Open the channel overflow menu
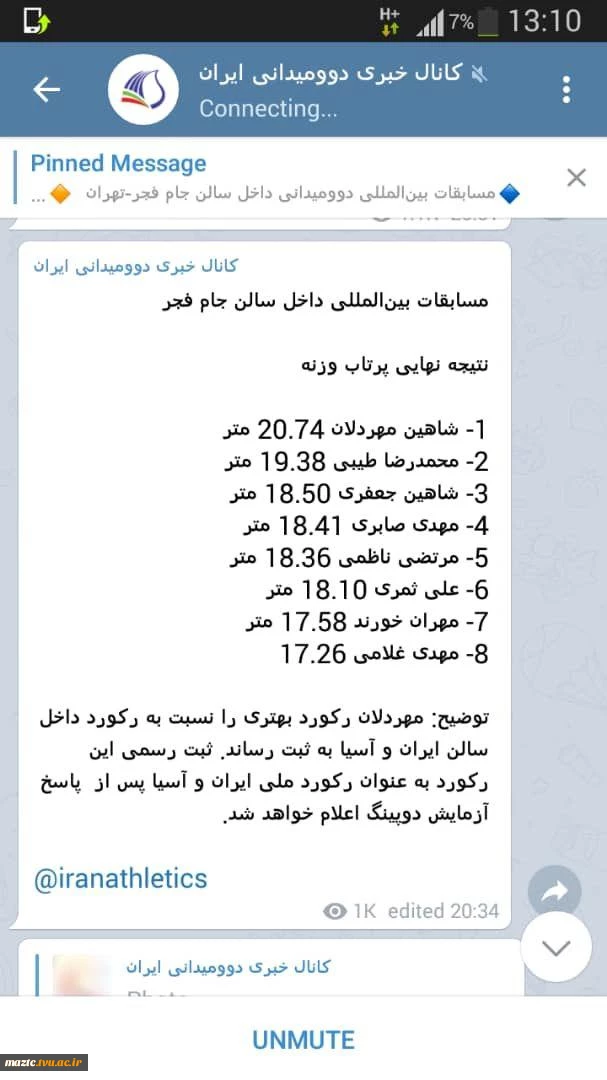Screen dimensions: 607x1080 click(x=566, y=90)
